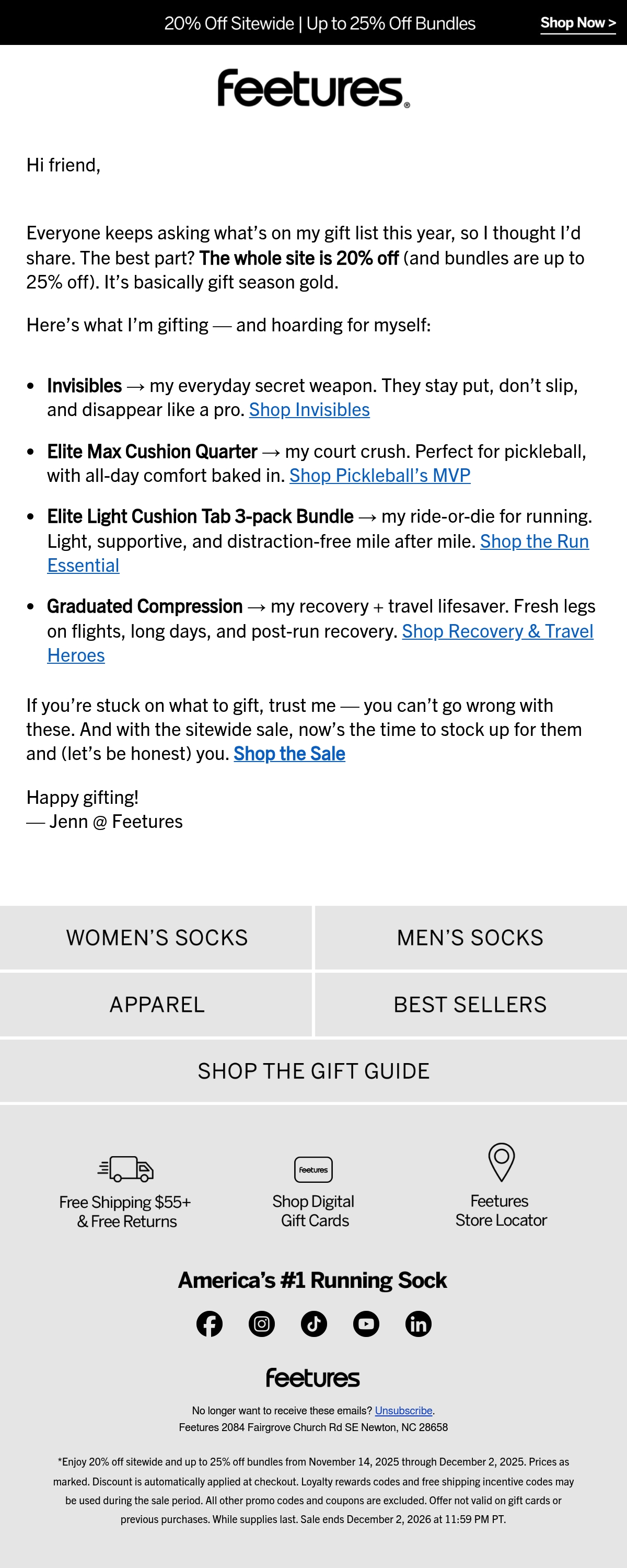627x1568 pixels.
Task: Tap the bold Shop the Sale link
Action: [x=289, y=754]
